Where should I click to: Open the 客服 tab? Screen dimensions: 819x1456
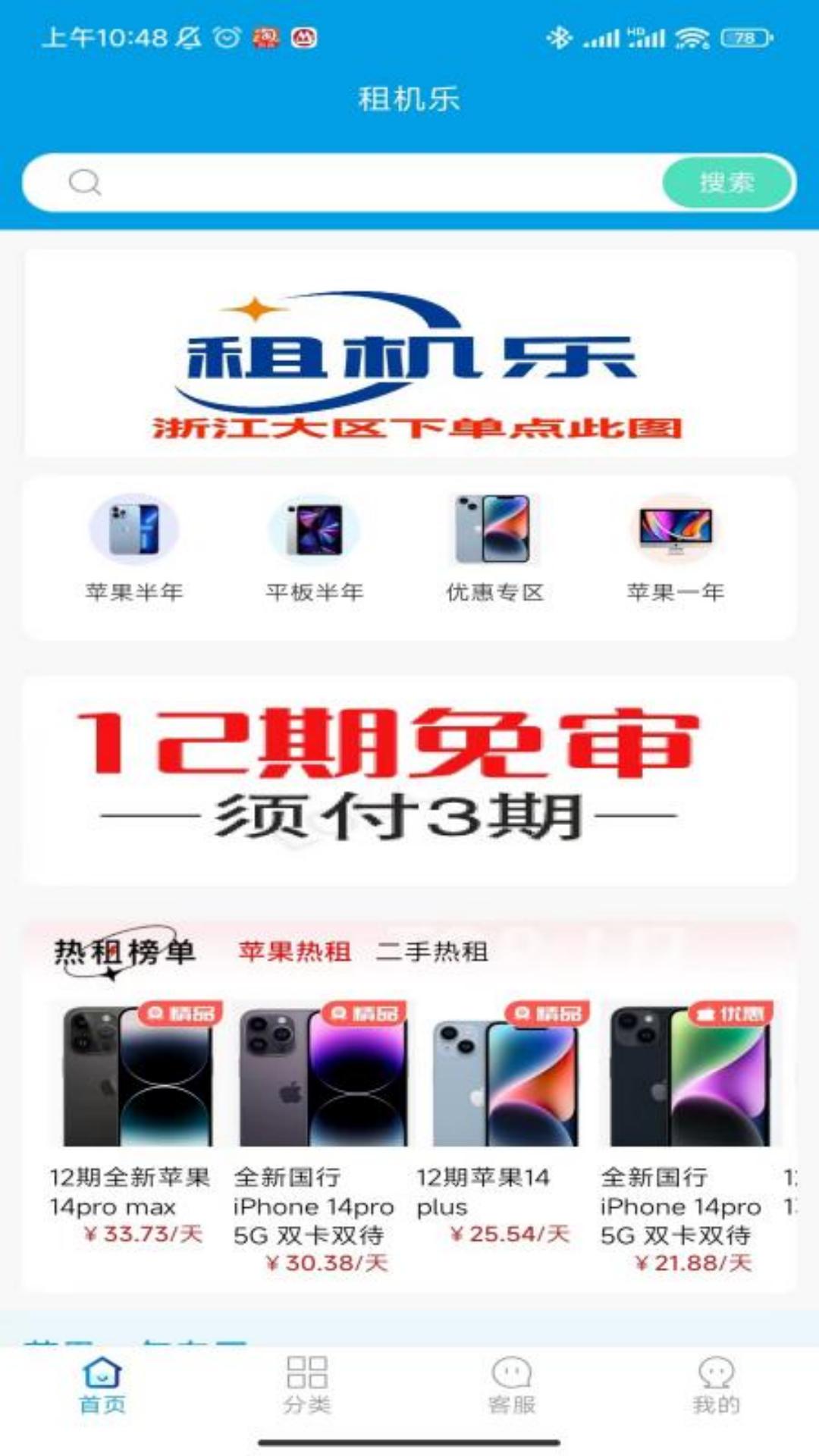click(x=512, y=1386)
